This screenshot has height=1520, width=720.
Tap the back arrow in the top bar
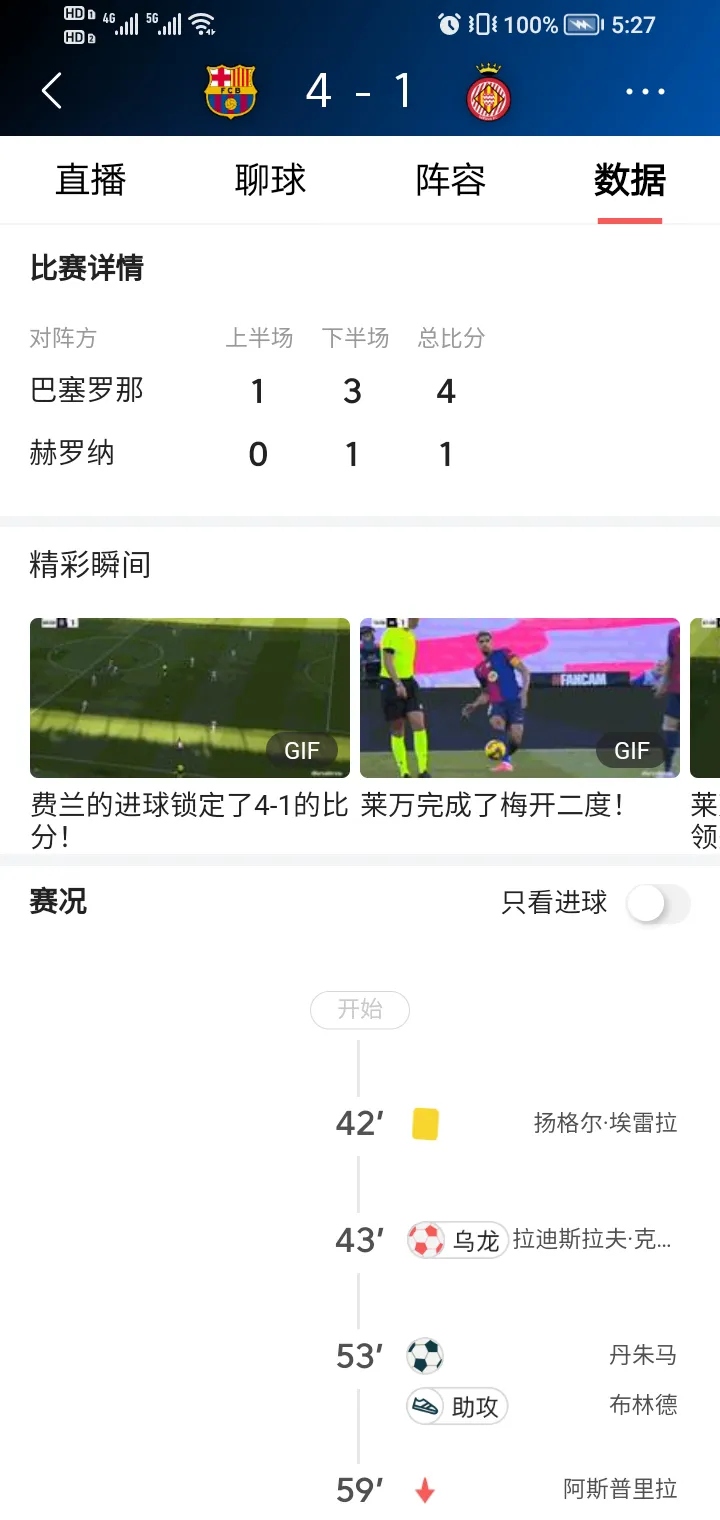pyautogui.click(x=52, y=90)
